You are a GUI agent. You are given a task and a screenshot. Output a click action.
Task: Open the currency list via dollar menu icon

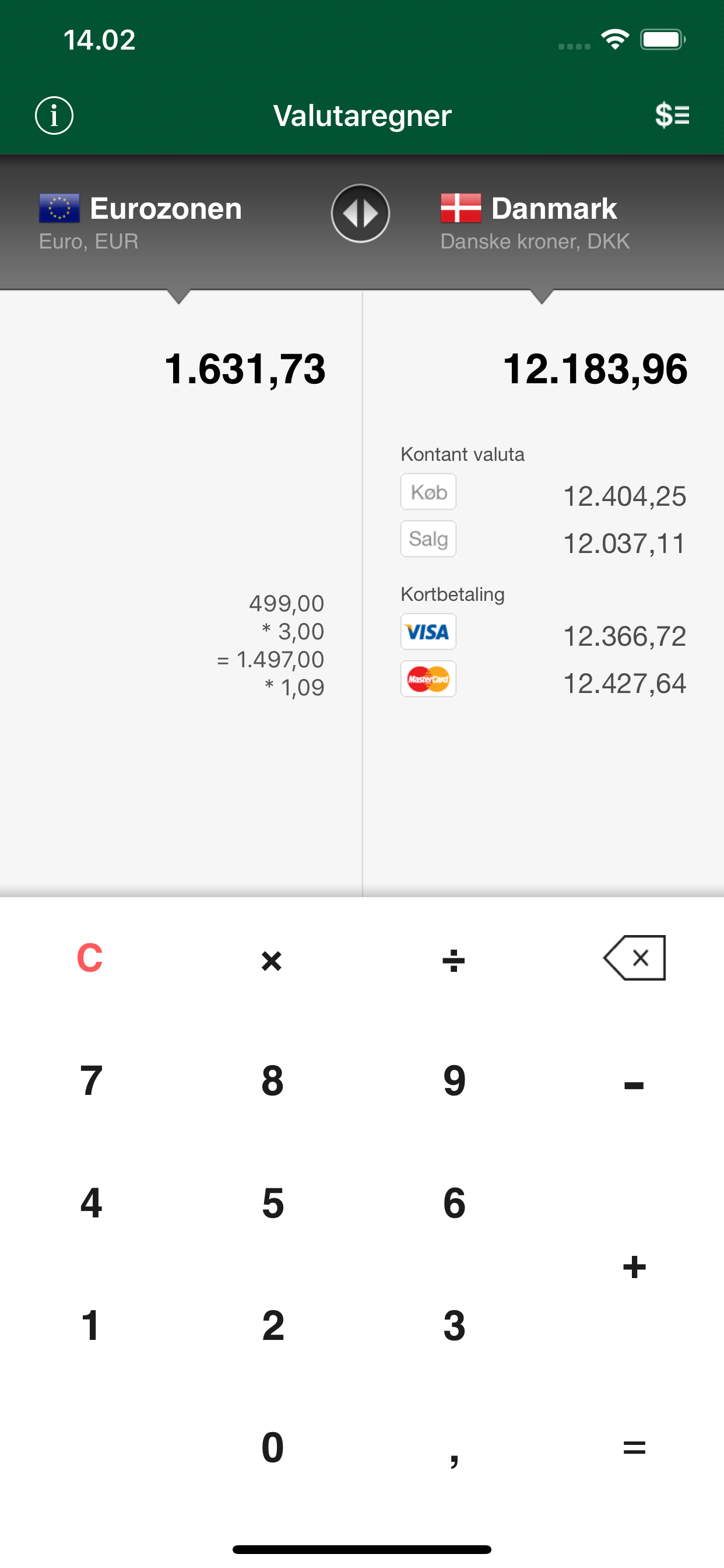[672, 114]
